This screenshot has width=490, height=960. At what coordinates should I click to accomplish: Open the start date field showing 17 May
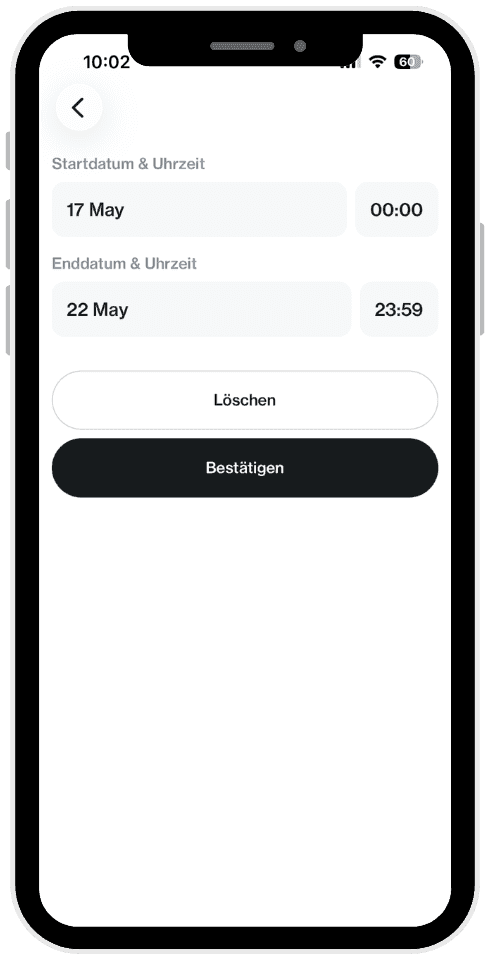pos(199,209)
